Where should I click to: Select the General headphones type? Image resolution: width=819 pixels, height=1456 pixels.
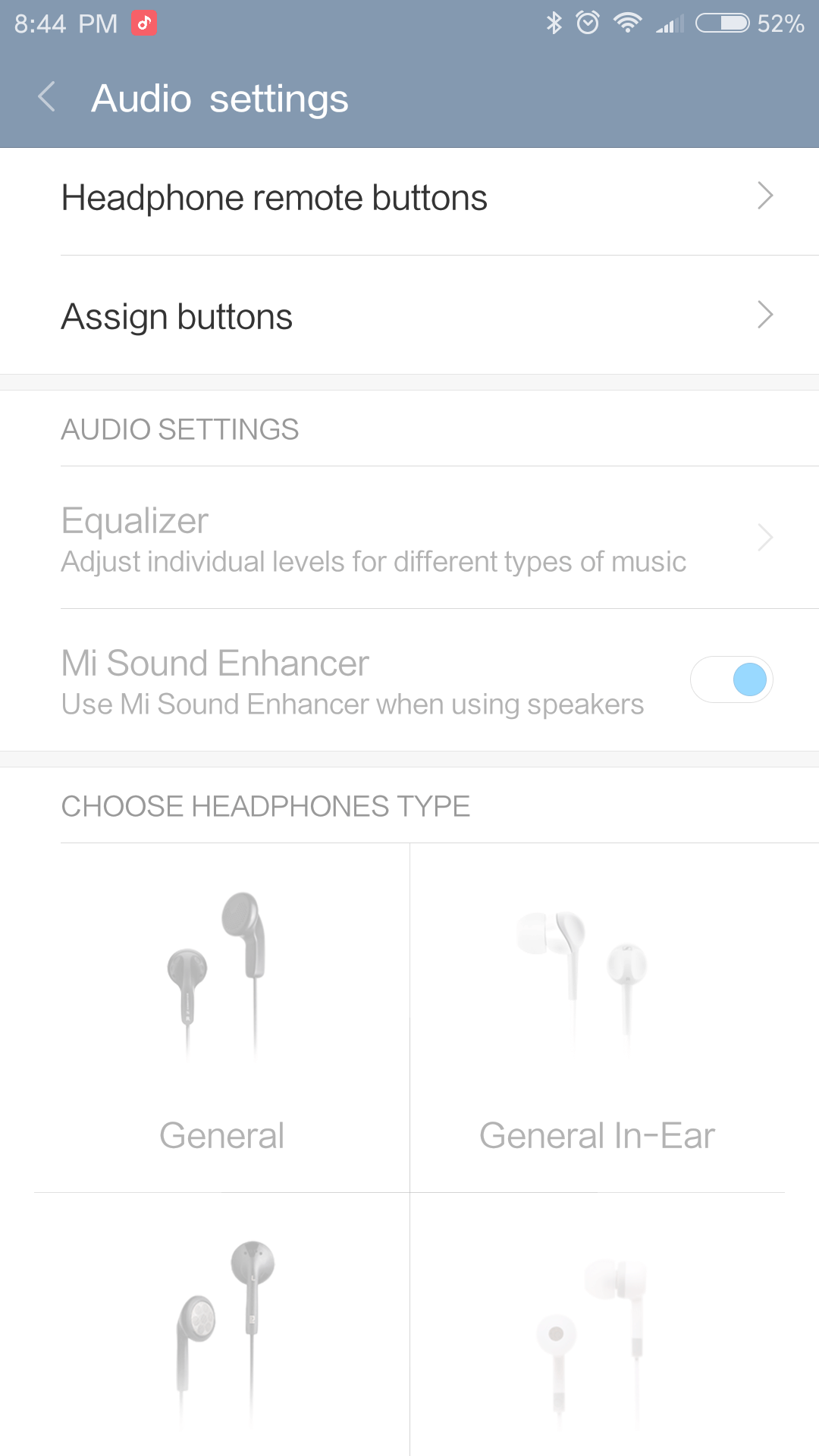coord(221,1018)
